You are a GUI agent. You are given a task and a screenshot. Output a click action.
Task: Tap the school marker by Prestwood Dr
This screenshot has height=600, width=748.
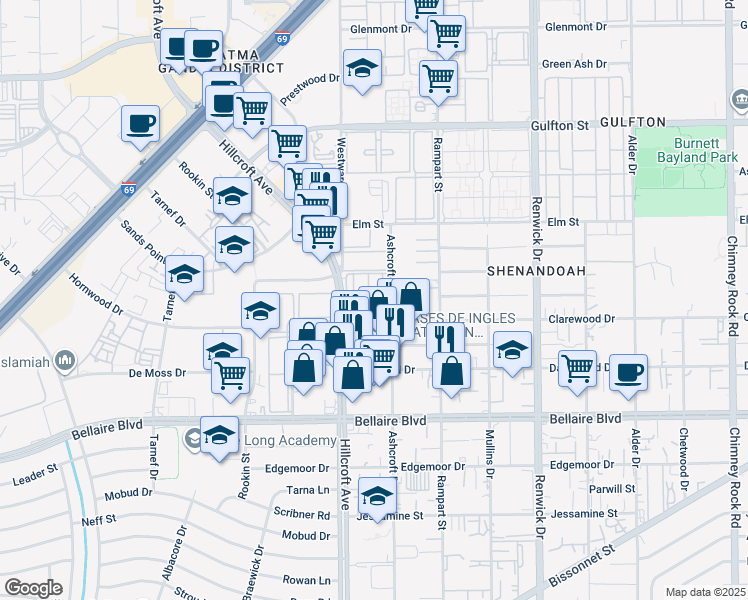point(362,68)
